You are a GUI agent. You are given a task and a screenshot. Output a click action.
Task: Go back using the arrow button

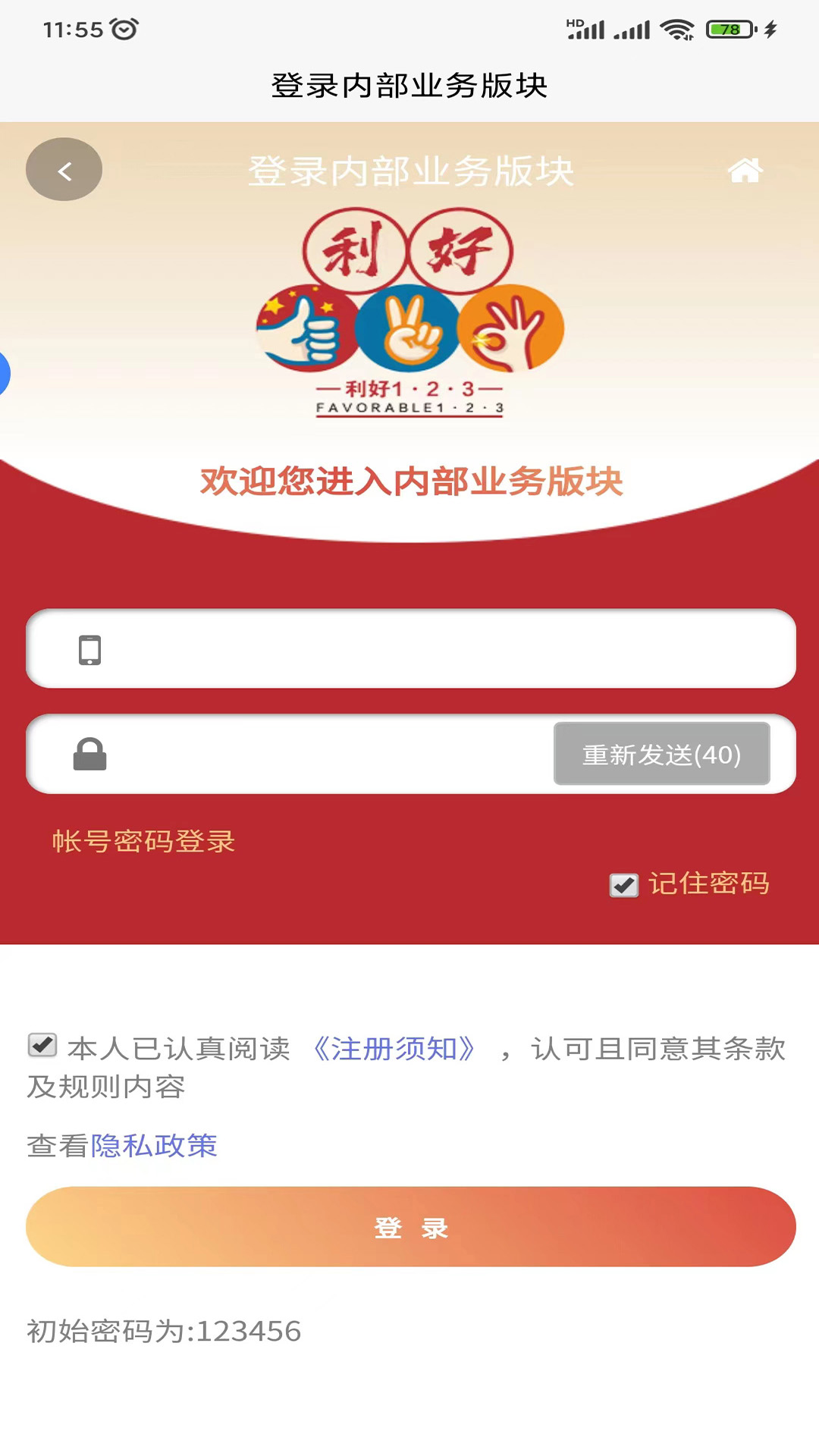pyautogui.click(x=64, y=170)
